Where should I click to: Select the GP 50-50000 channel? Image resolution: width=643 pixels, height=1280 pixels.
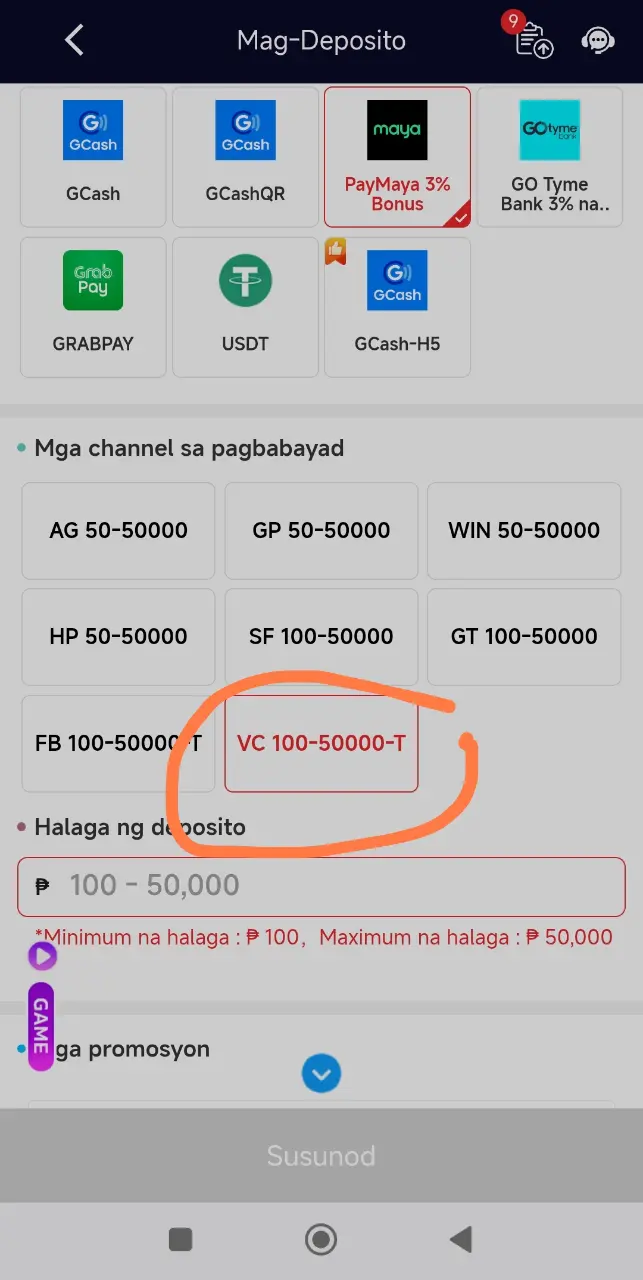coord(321,530)
